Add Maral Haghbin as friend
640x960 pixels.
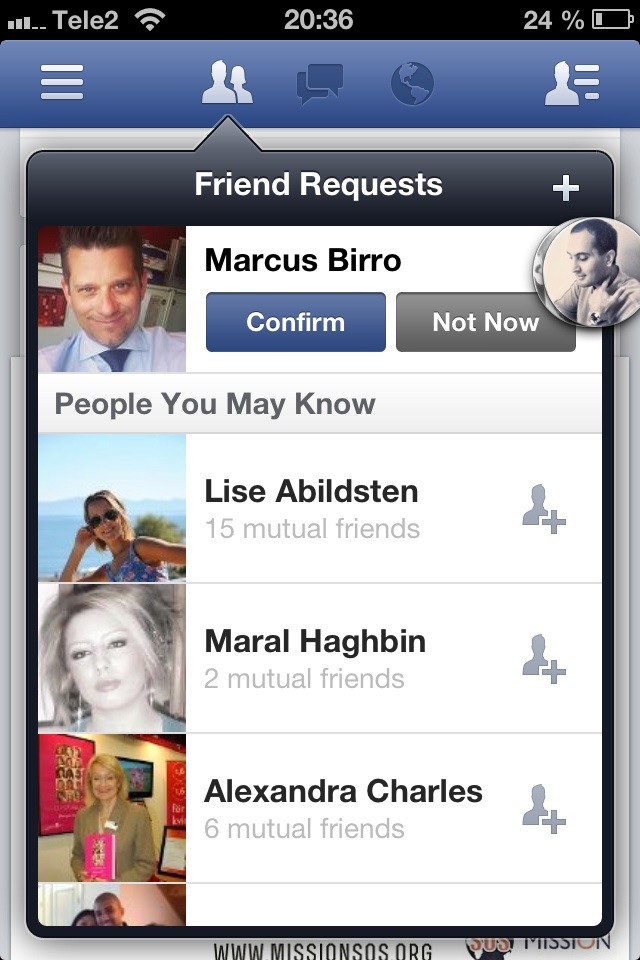[543, 658]
